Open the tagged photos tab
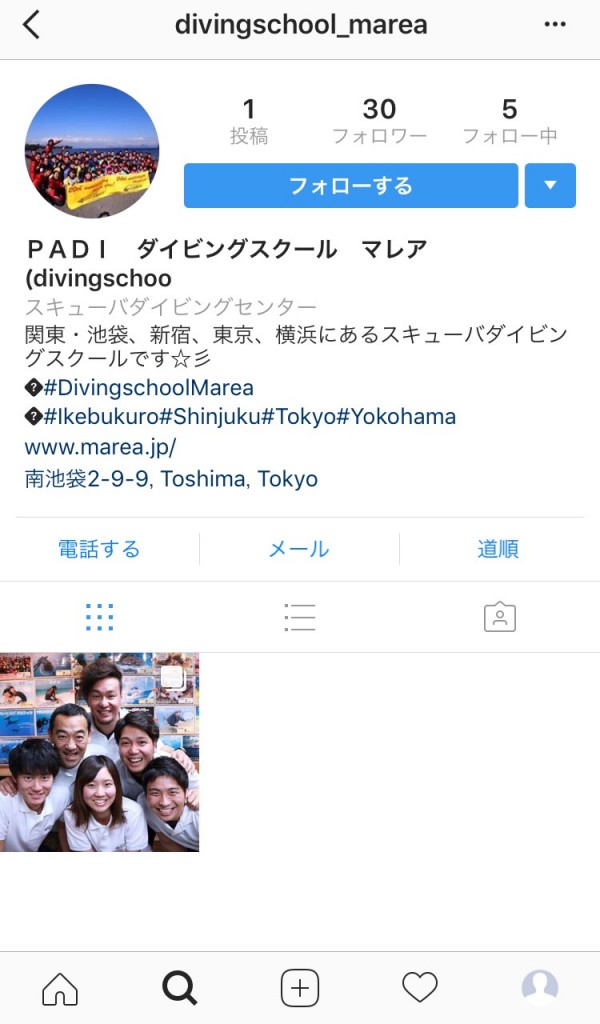Screen dimensions: 600x1024 (499, 617)
